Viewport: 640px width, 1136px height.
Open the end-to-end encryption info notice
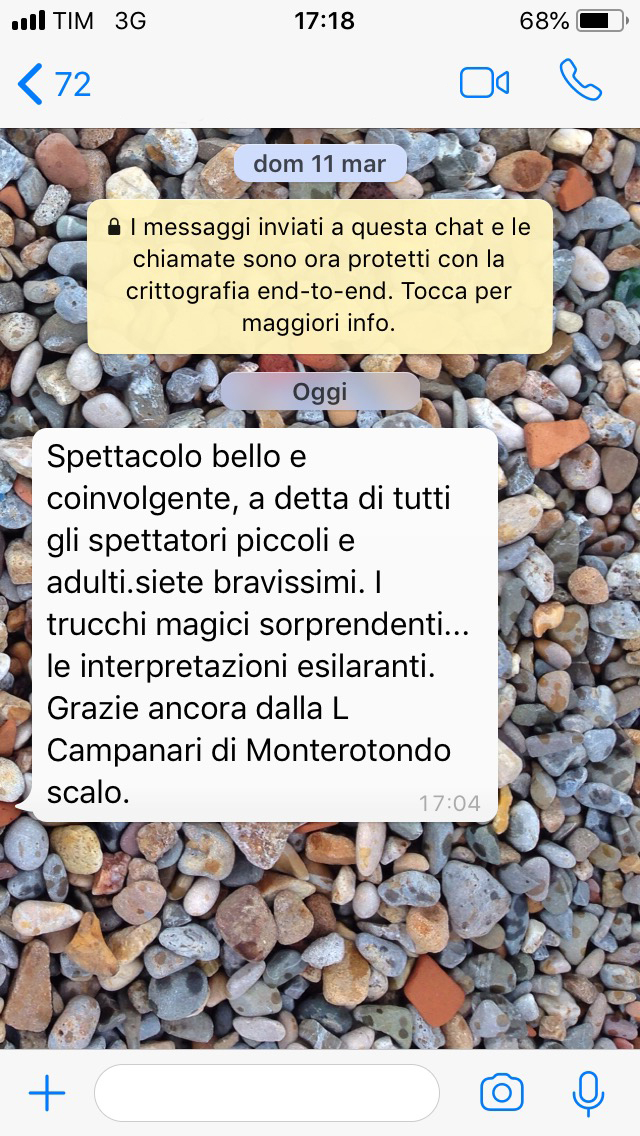click(x=320, y=277)
